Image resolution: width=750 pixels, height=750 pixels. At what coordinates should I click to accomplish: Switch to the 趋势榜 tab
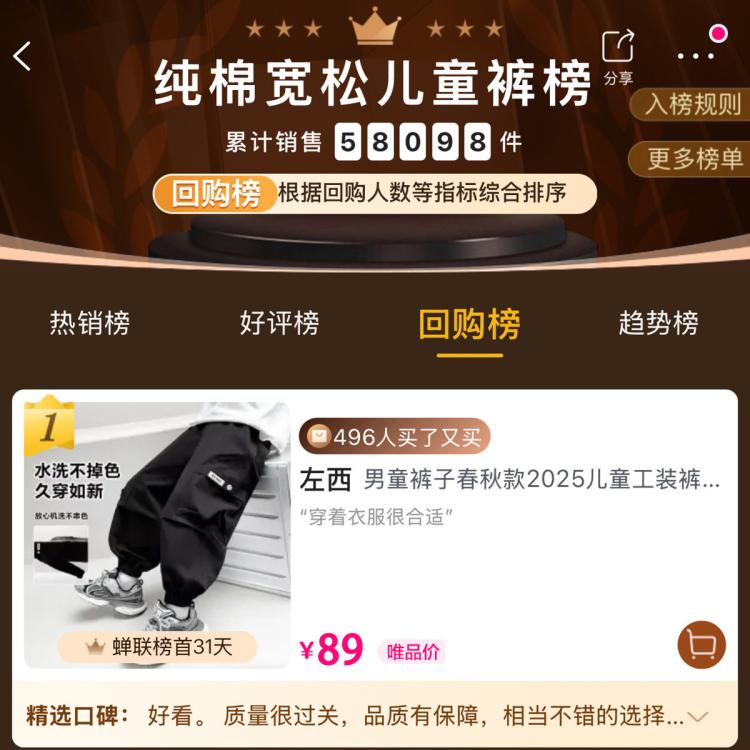click(x=658, y=323)
